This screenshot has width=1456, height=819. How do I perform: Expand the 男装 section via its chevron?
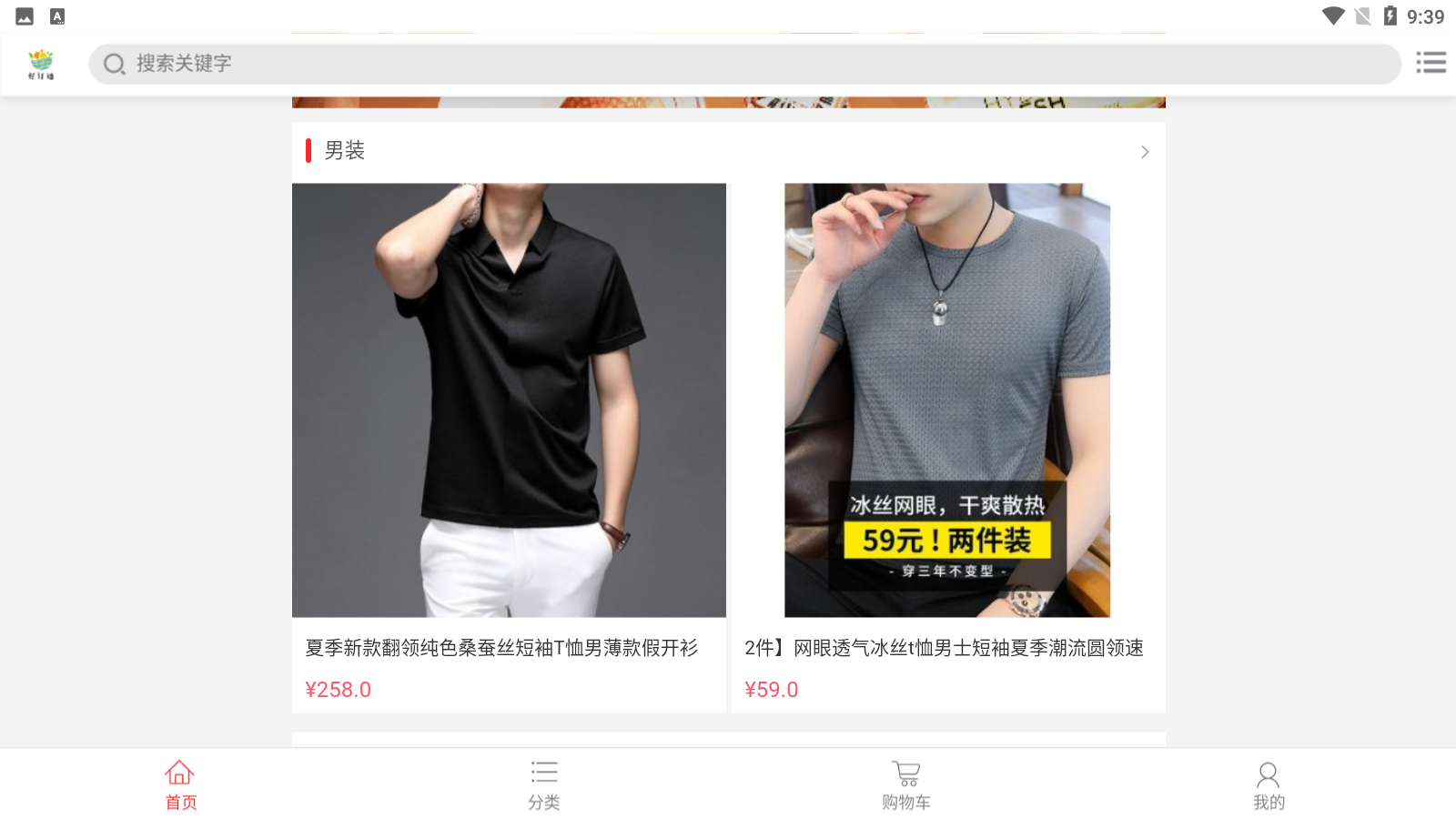coord(1144,152)
